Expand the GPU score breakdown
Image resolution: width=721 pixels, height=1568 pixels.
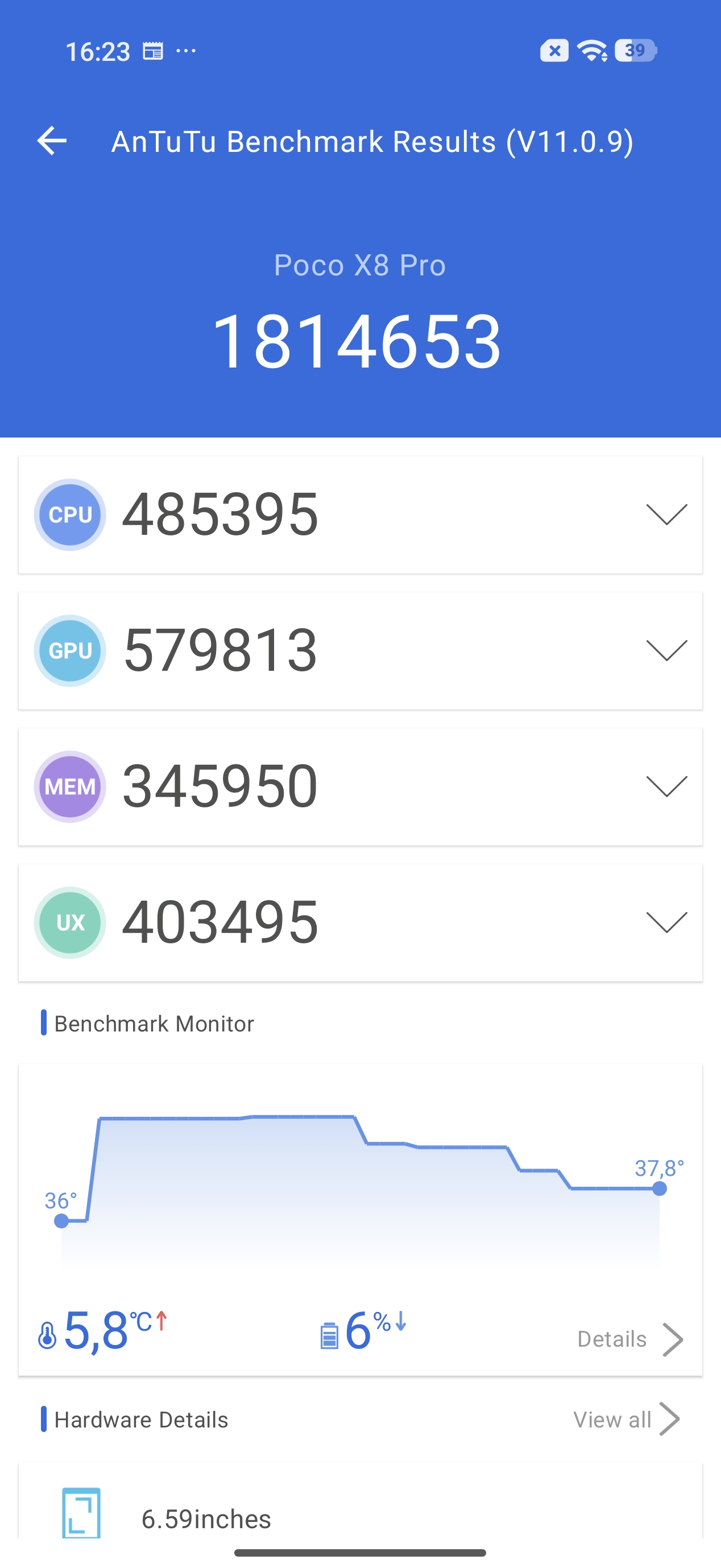pos(666,650)
